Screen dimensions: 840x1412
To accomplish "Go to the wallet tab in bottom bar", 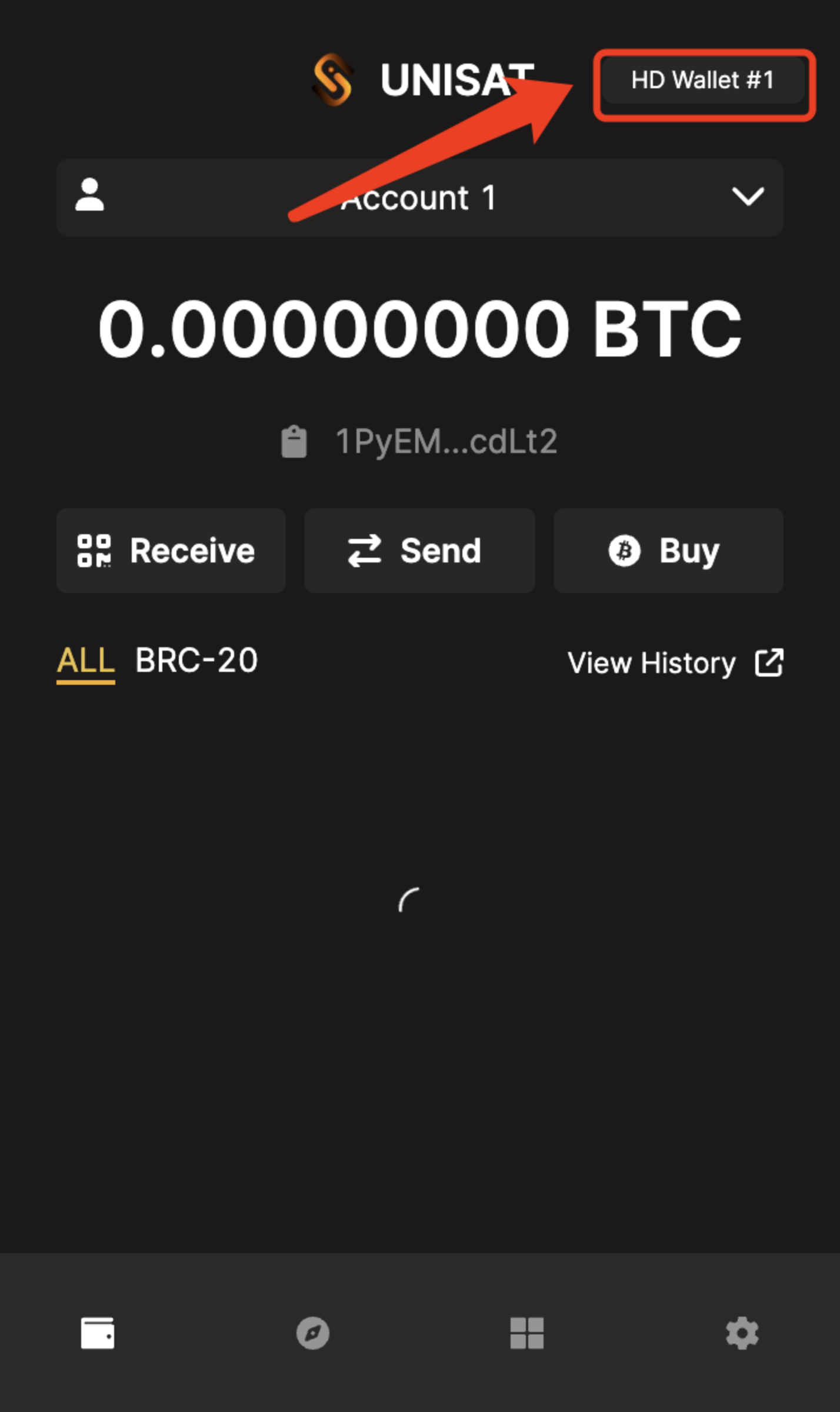I will click(98, 1333).
